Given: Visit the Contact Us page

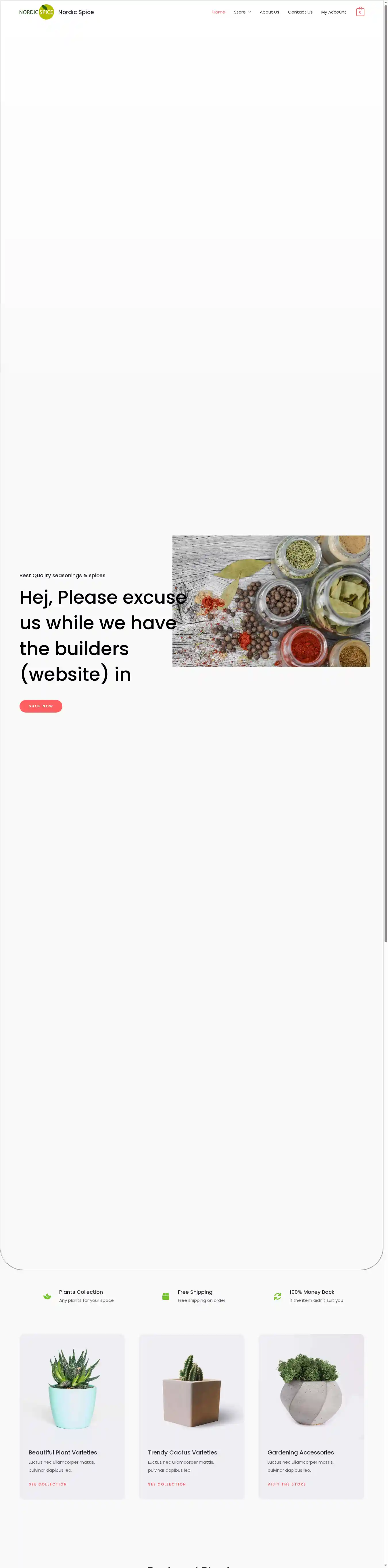Looking at the screenshot, I should [300, 12].
